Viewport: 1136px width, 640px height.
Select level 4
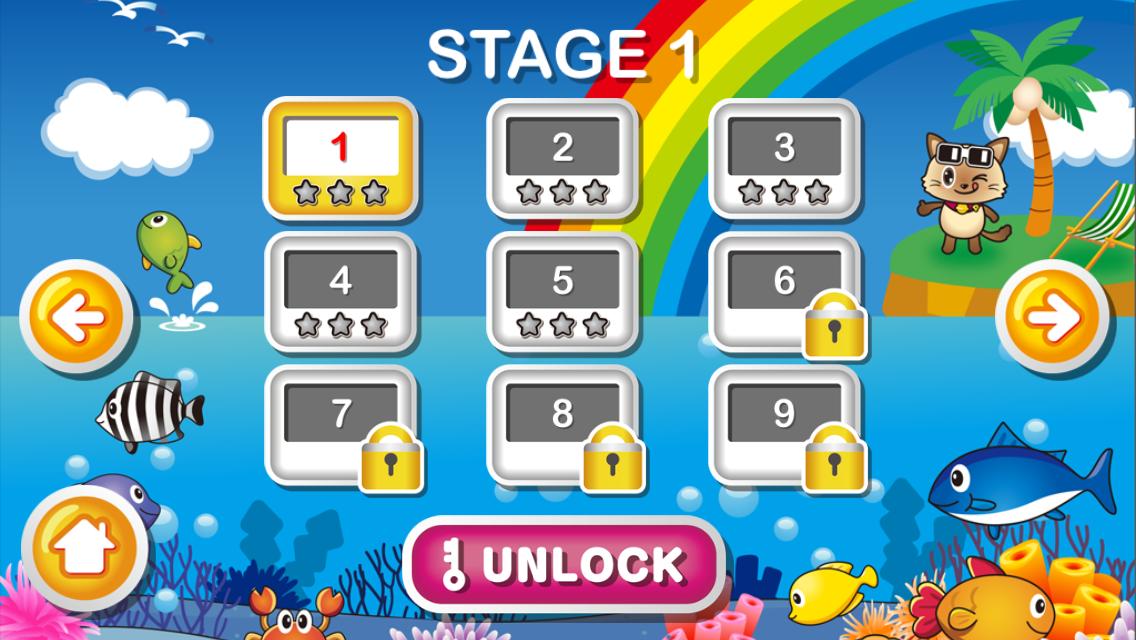[x=340, y=293]
